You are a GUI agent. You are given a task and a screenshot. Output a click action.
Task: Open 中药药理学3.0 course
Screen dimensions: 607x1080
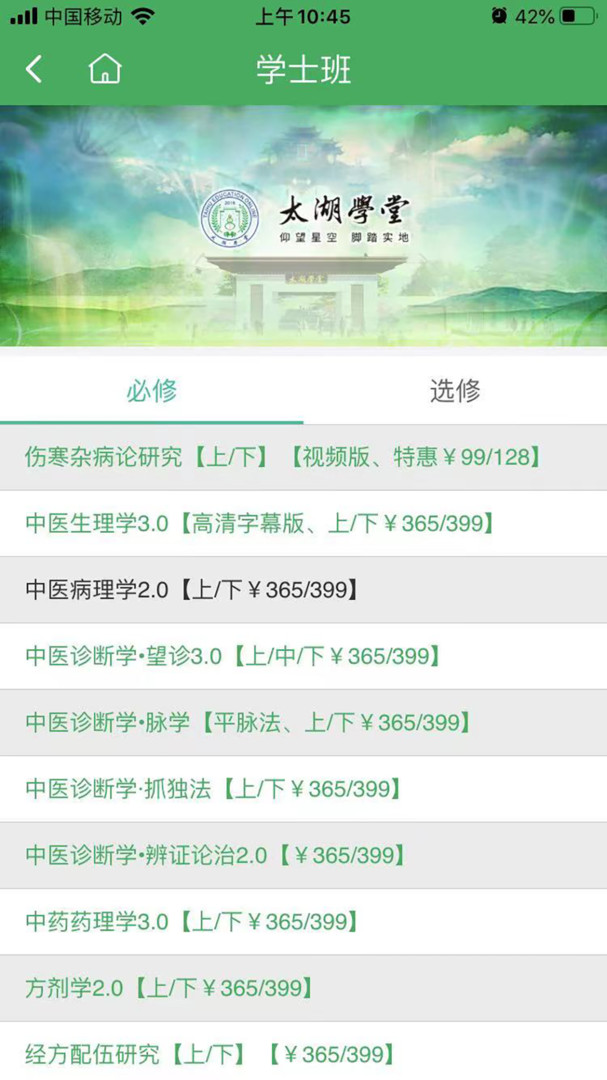[x=192, y=921]
